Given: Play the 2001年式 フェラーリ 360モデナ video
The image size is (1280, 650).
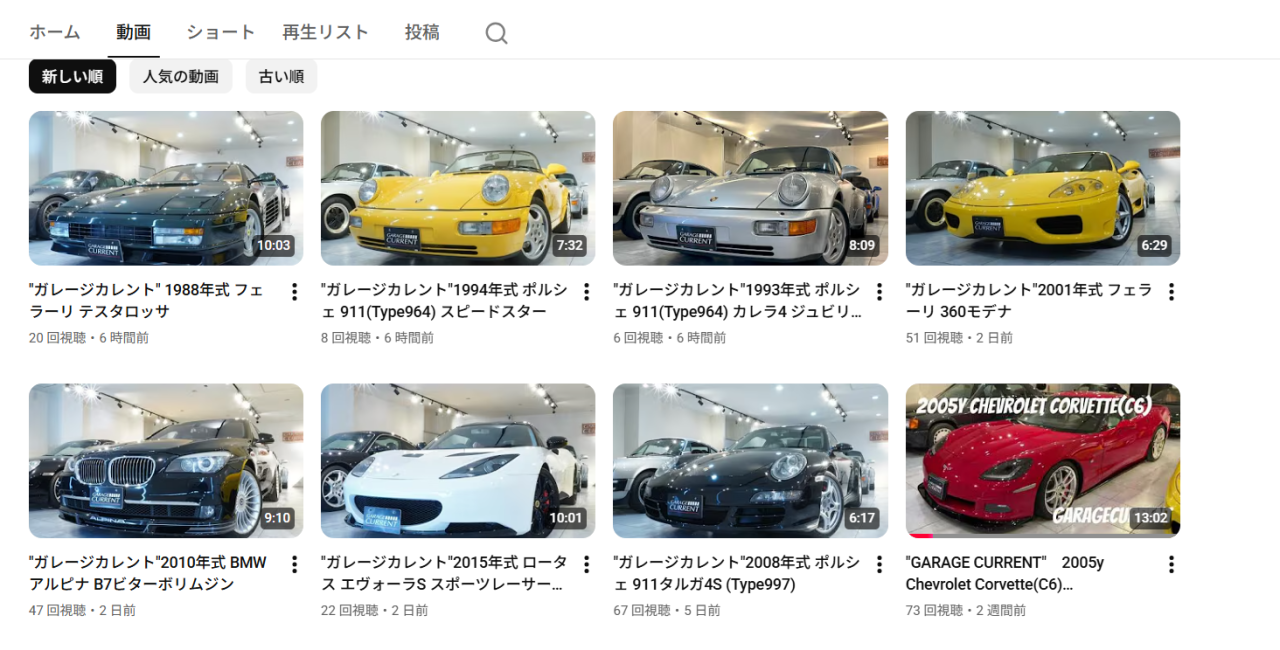Looking at the screenshot, I should [x=1042, y=188].
